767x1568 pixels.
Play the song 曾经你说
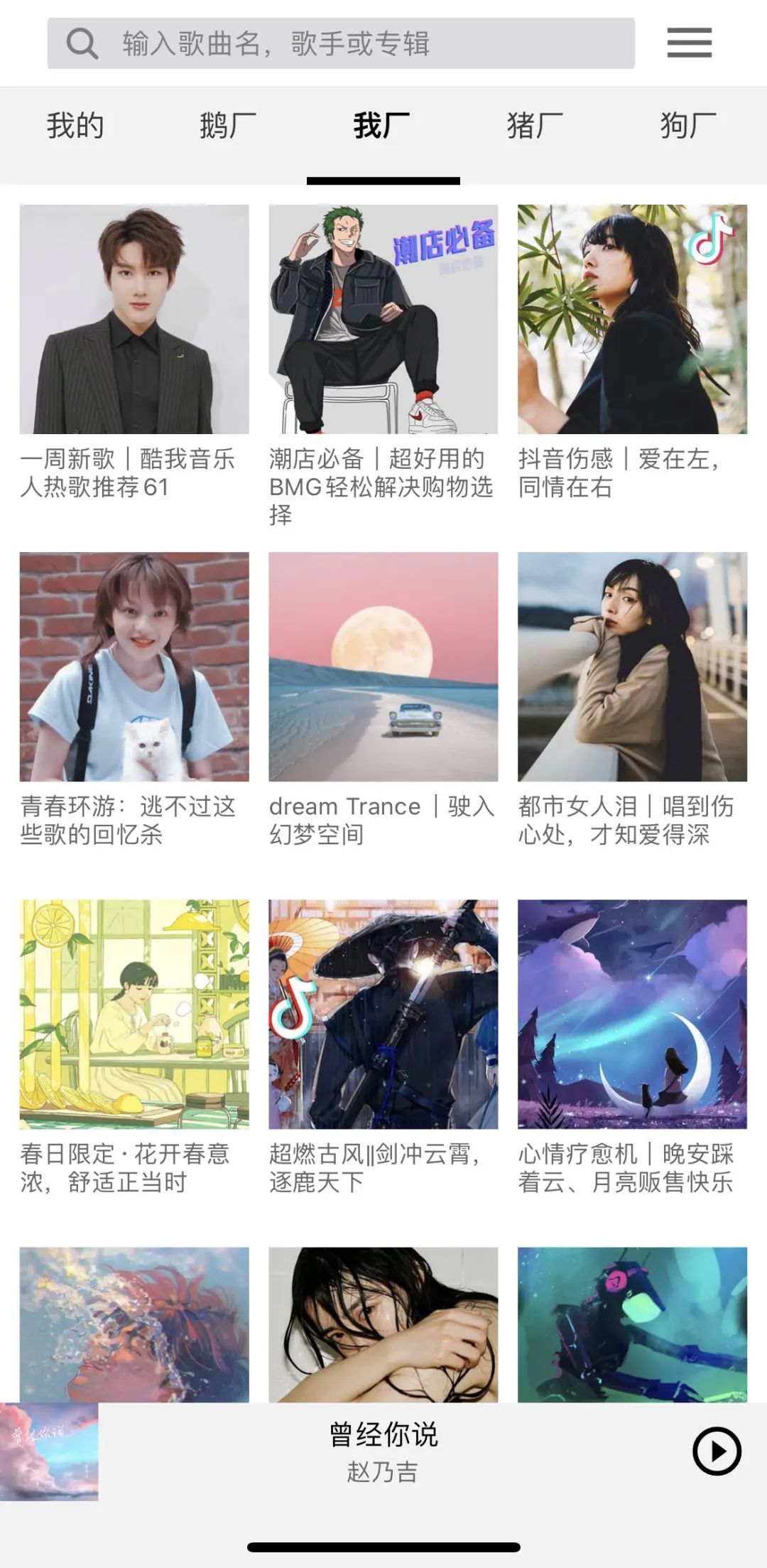tap(717, 1451)
